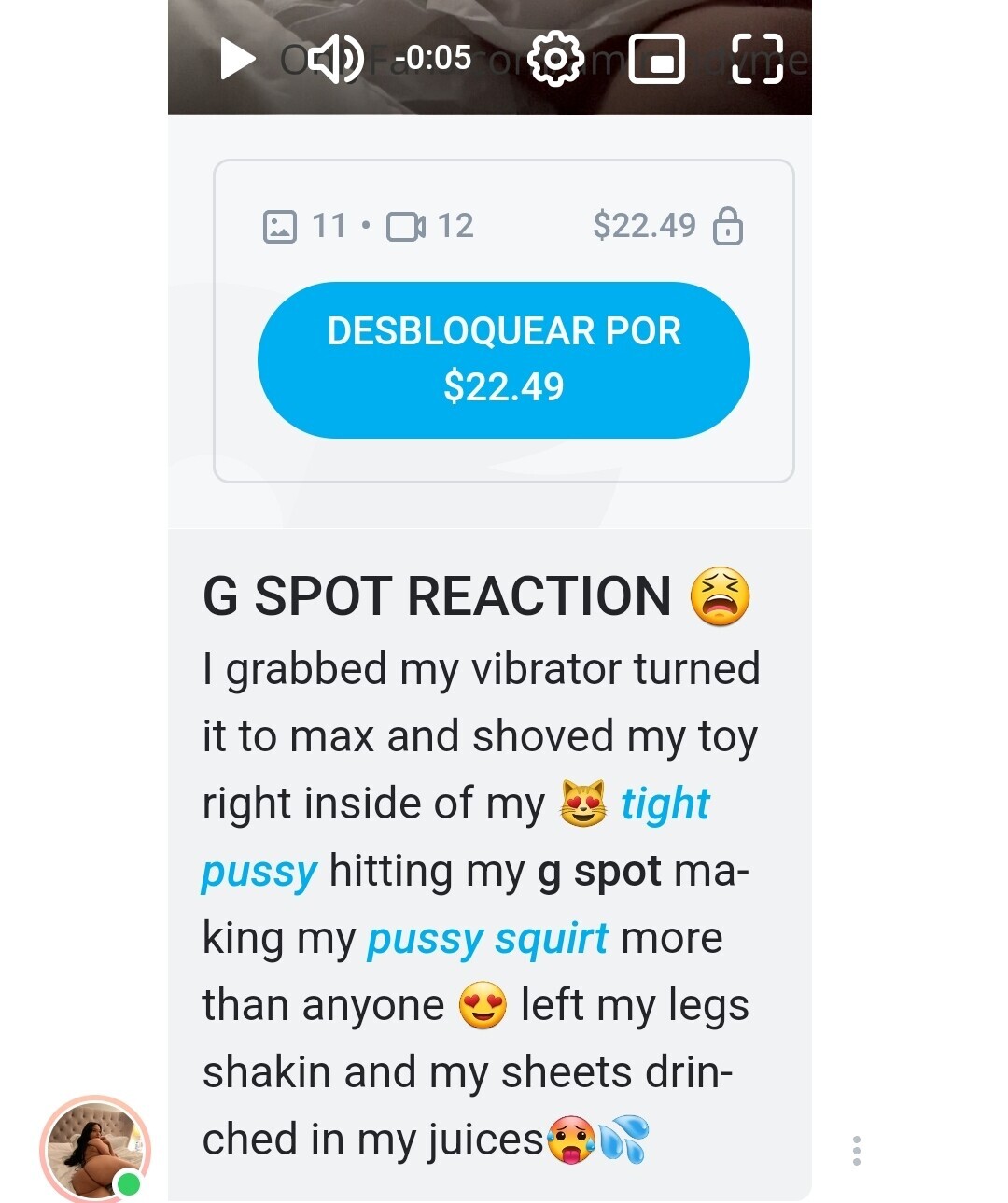This screenshot has width=1008, height=1203.
Task: Open the sender's profile avatar
Action: (94, 1148)
